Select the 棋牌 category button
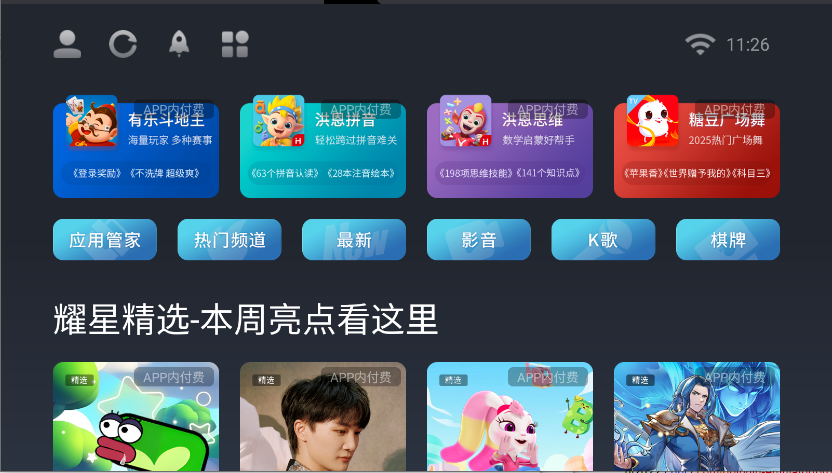The image size is (832, 473). [x=728, y=240]
